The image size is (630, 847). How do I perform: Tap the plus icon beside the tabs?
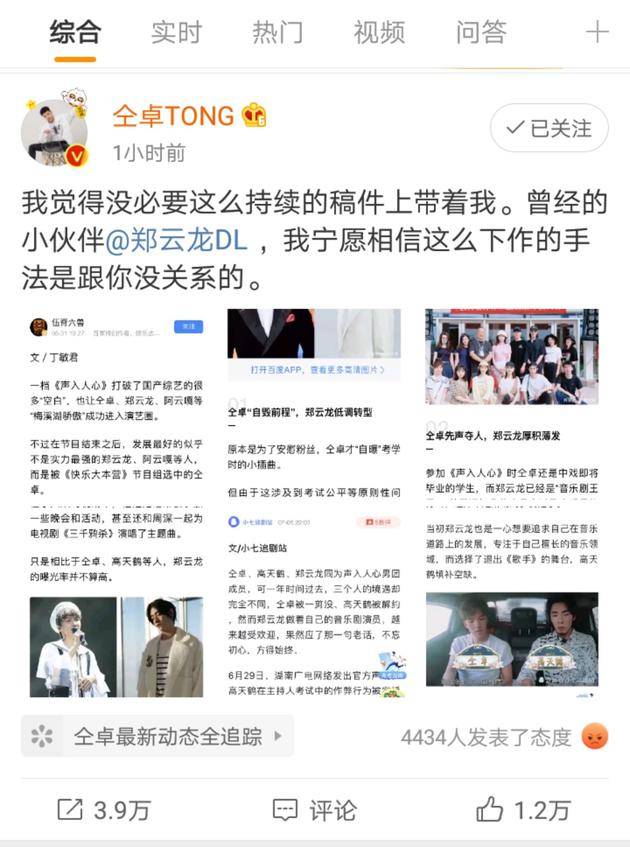click(x=597, y=32)
